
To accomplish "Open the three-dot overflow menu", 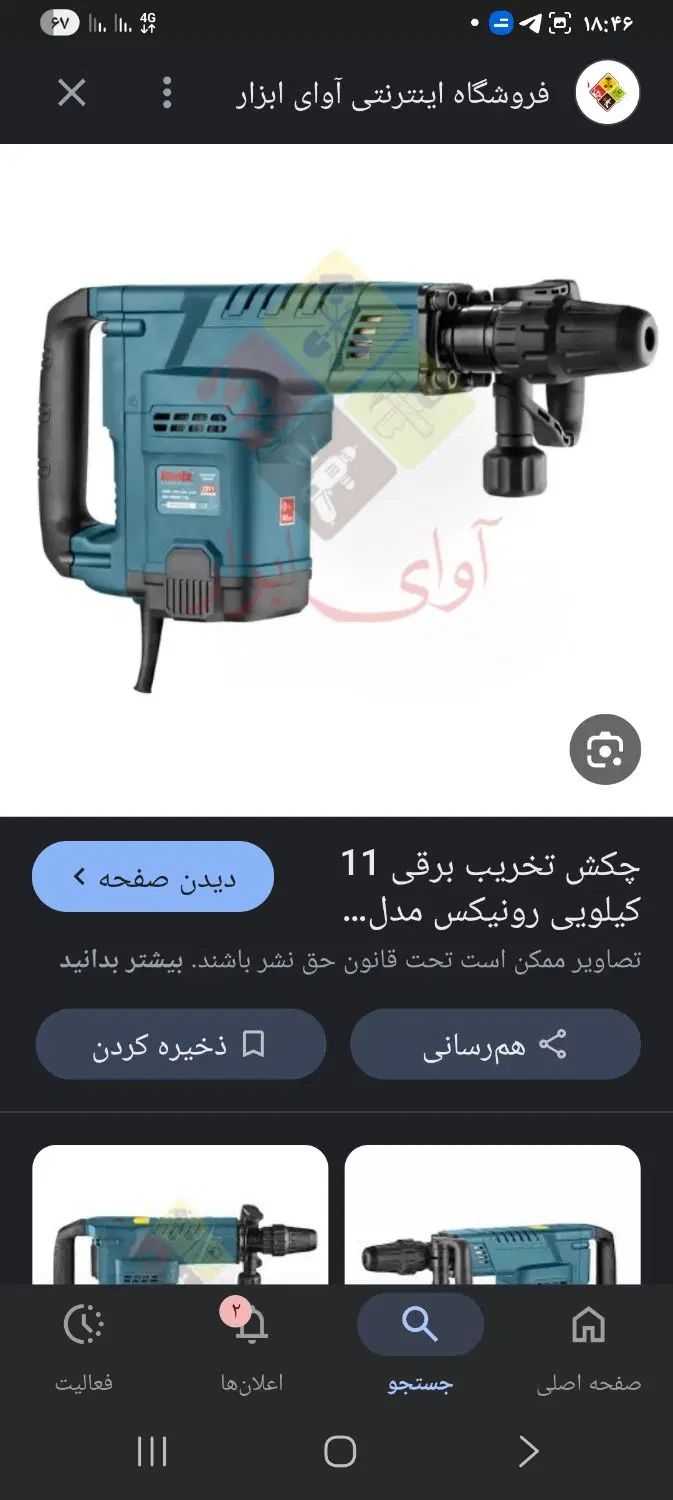I will (x=167, y=94).
